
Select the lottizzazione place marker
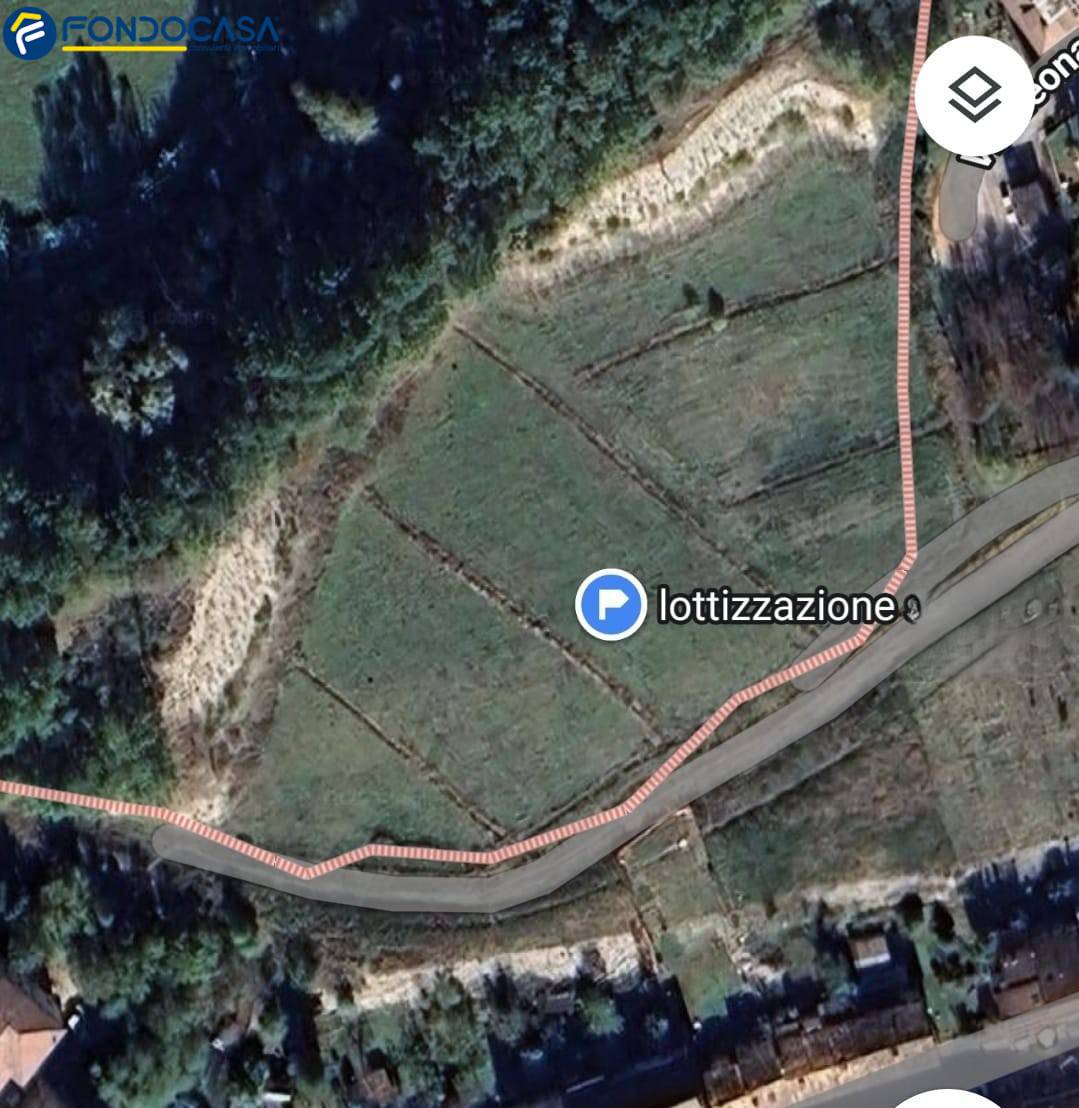pos(611,604)
